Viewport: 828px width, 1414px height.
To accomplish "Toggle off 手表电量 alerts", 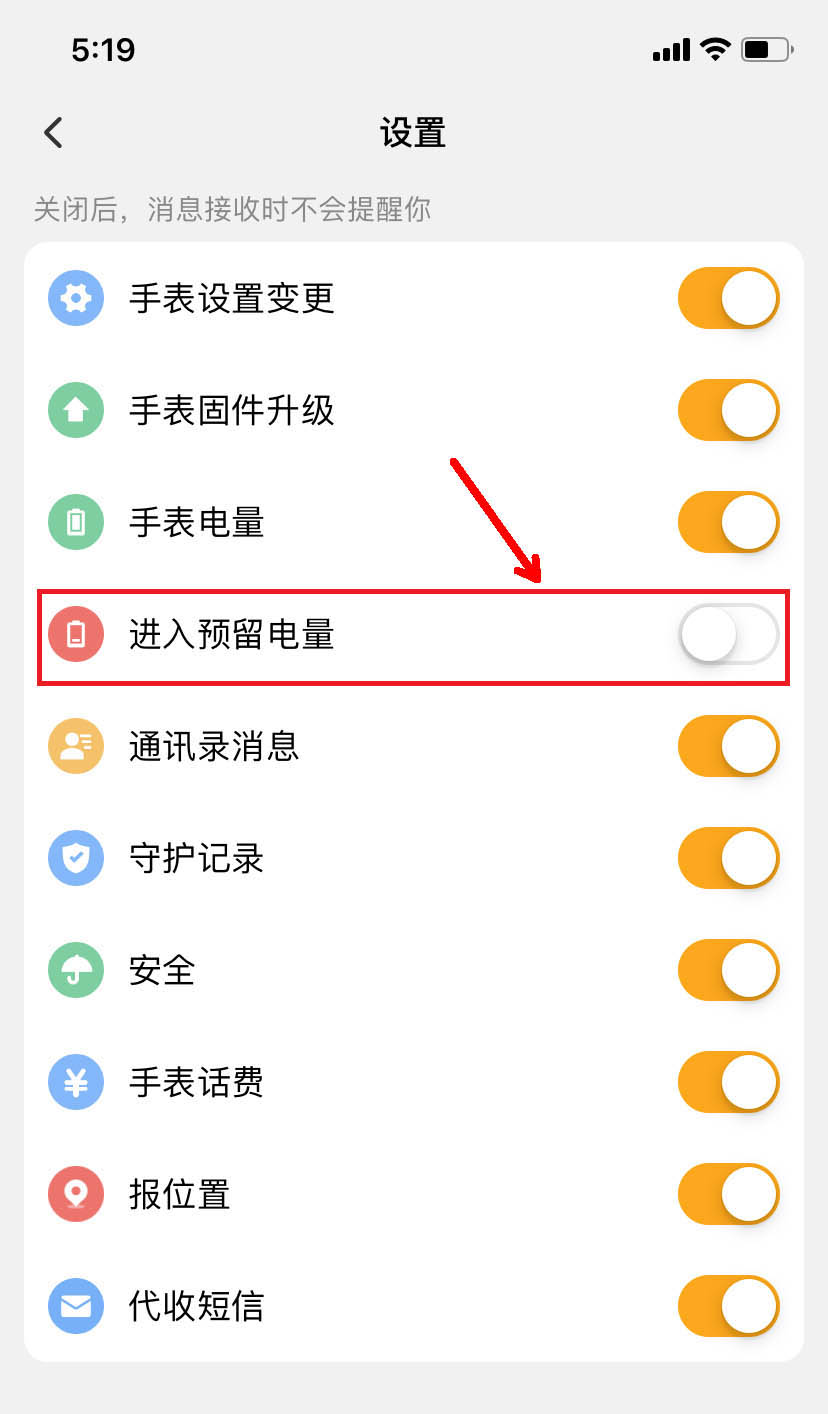I will click(x=728, y=522).
